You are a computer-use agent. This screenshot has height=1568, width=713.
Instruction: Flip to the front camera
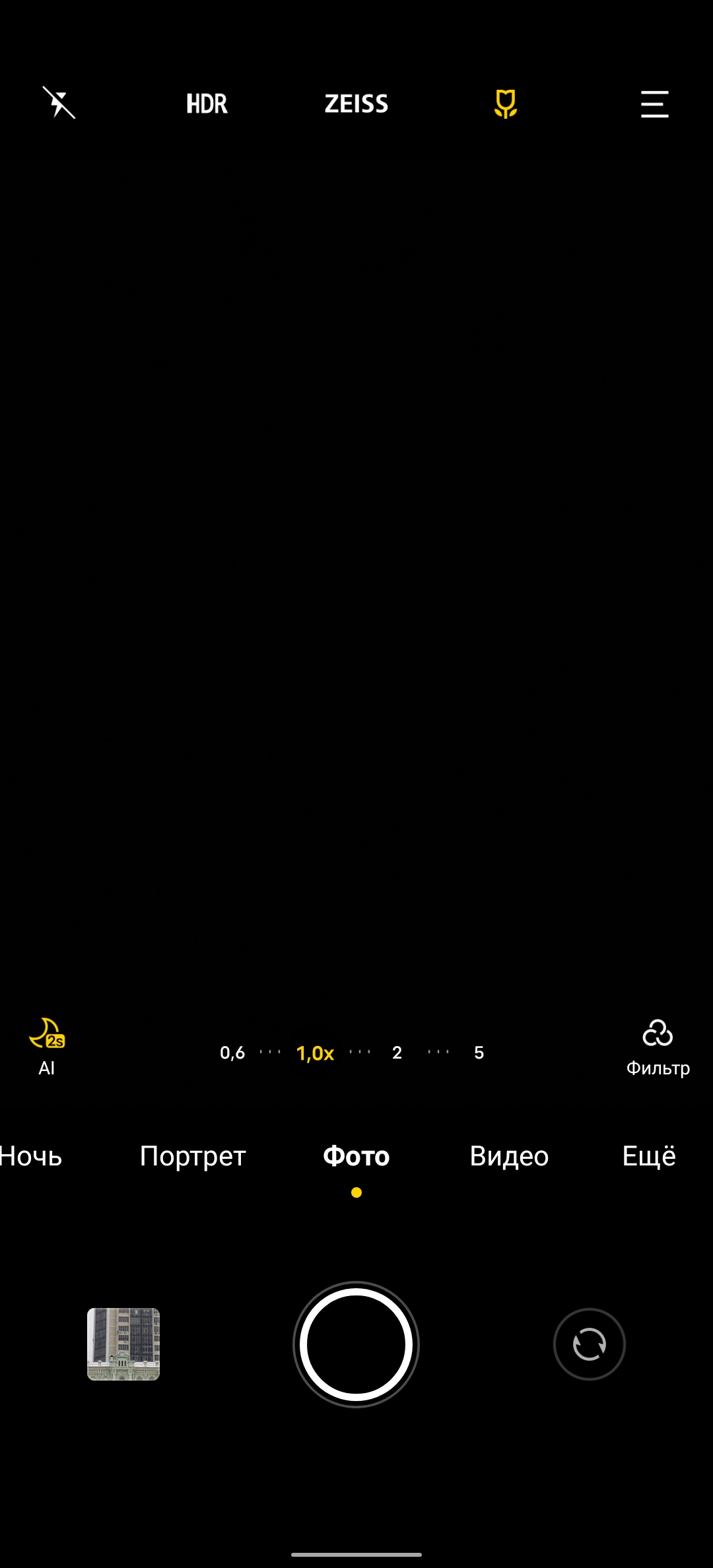pyautogui.click(x=589, y=1344)
